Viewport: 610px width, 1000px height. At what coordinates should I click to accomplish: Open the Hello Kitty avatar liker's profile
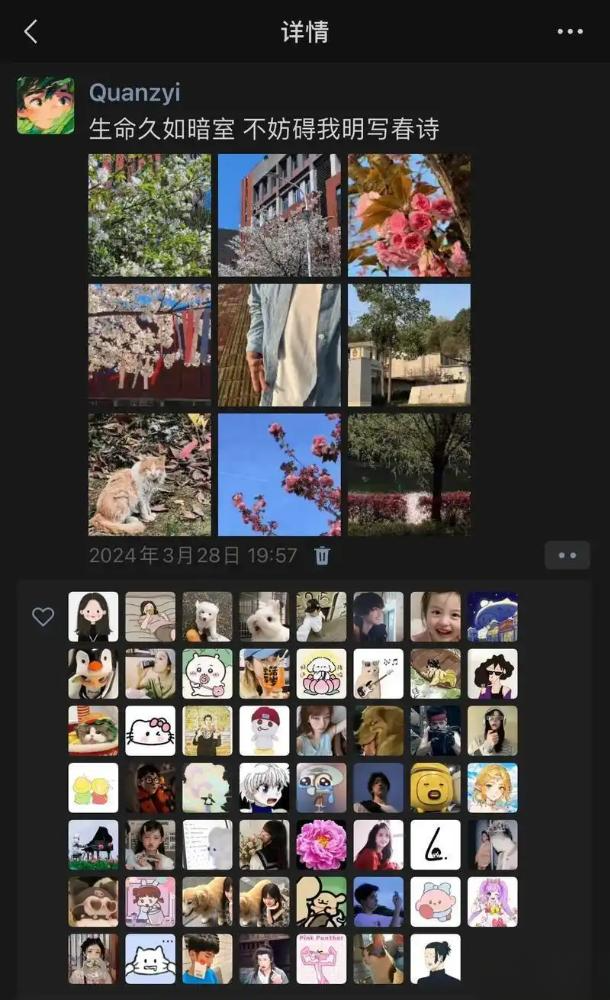click(150, 731)
